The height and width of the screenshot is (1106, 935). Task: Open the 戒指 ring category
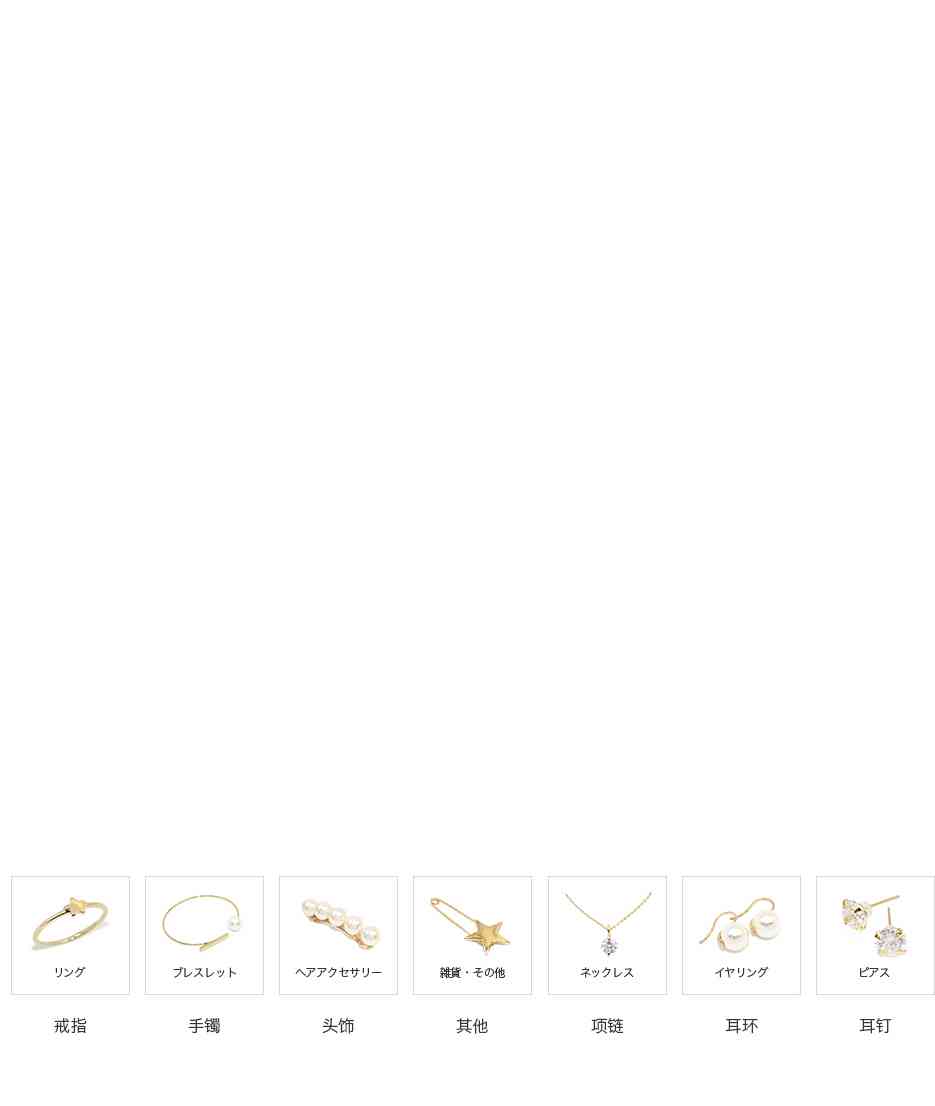(x=70, y=935)
